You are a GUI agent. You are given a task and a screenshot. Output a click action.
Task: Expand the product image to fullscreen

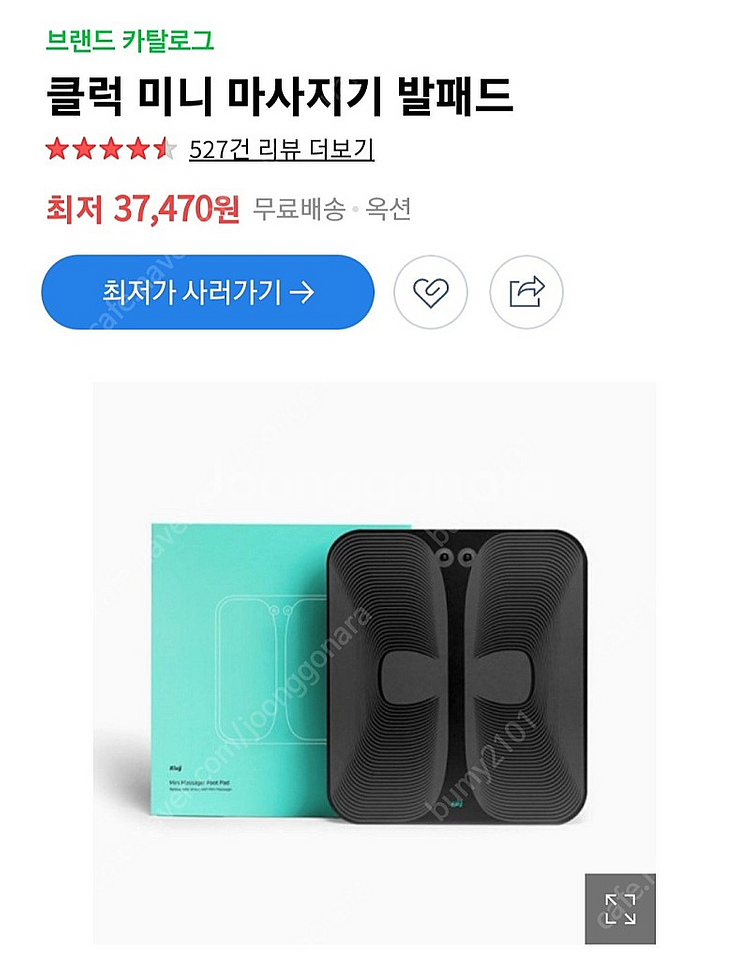pos(620,909)
